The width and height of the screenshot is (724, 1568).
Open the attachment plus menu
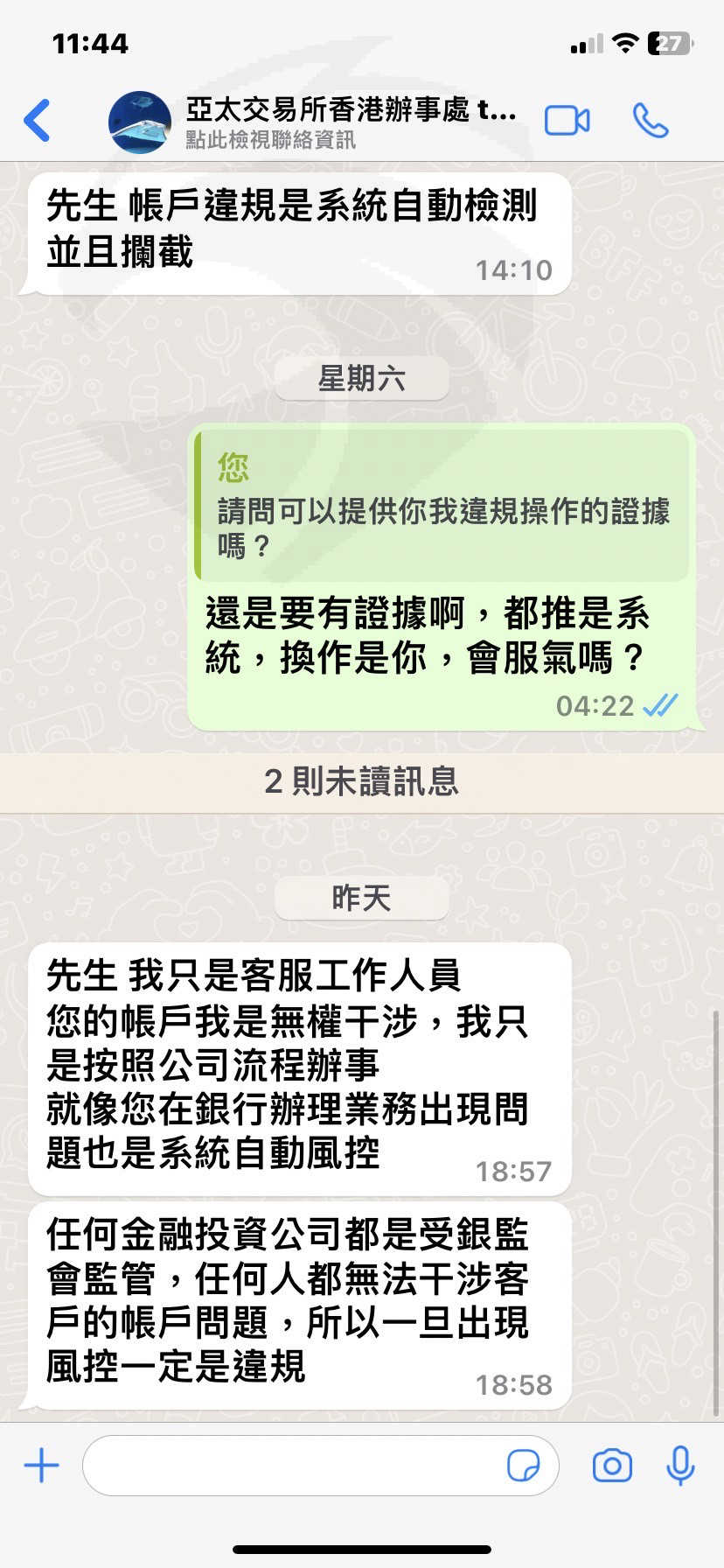pos(41,1465)
